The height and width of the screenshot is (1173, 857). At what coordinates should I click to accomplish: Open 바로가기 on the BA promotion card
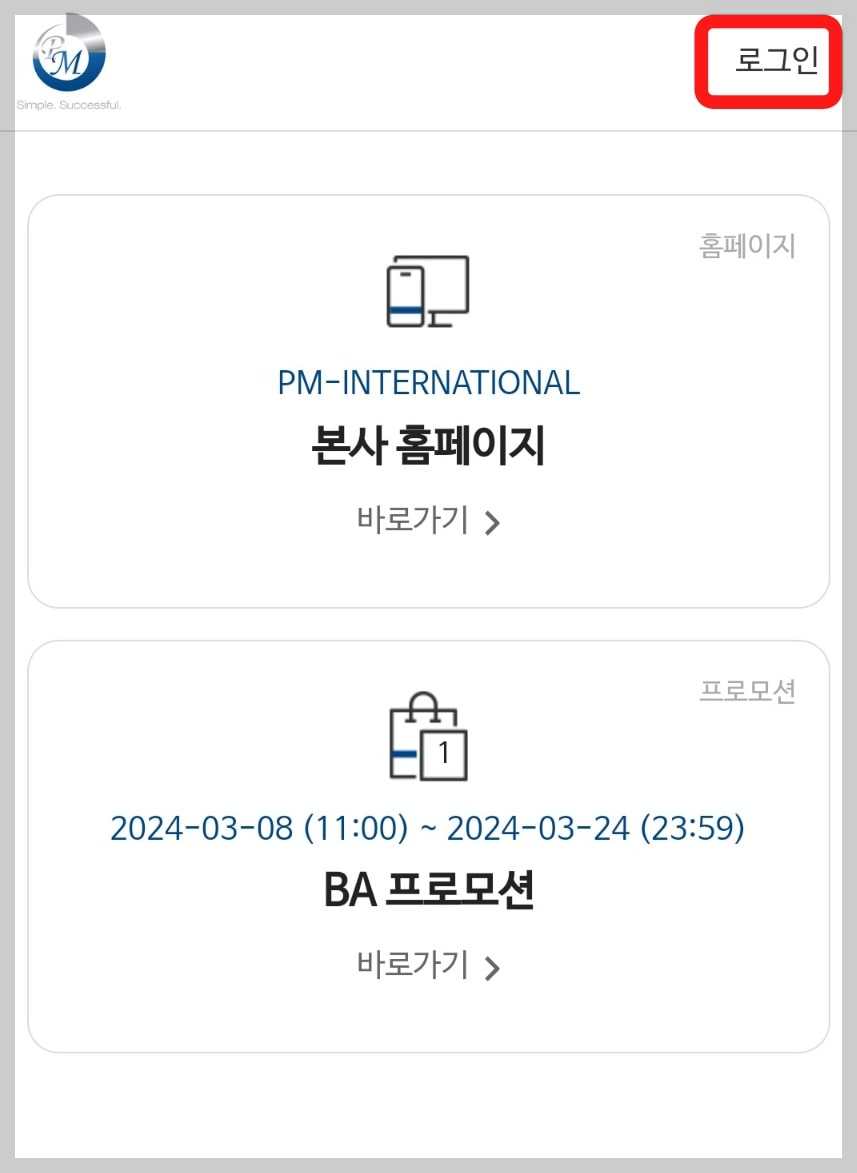[x=413, y=966]
